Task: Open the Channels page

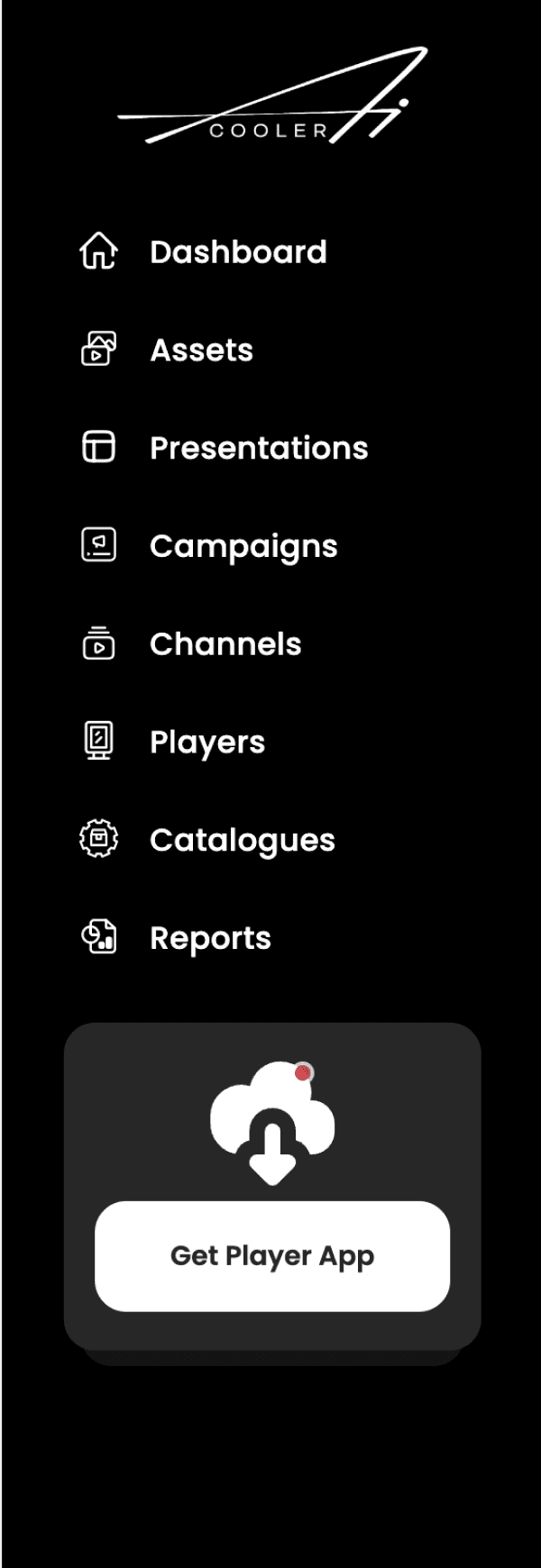Action: (190, 644)
